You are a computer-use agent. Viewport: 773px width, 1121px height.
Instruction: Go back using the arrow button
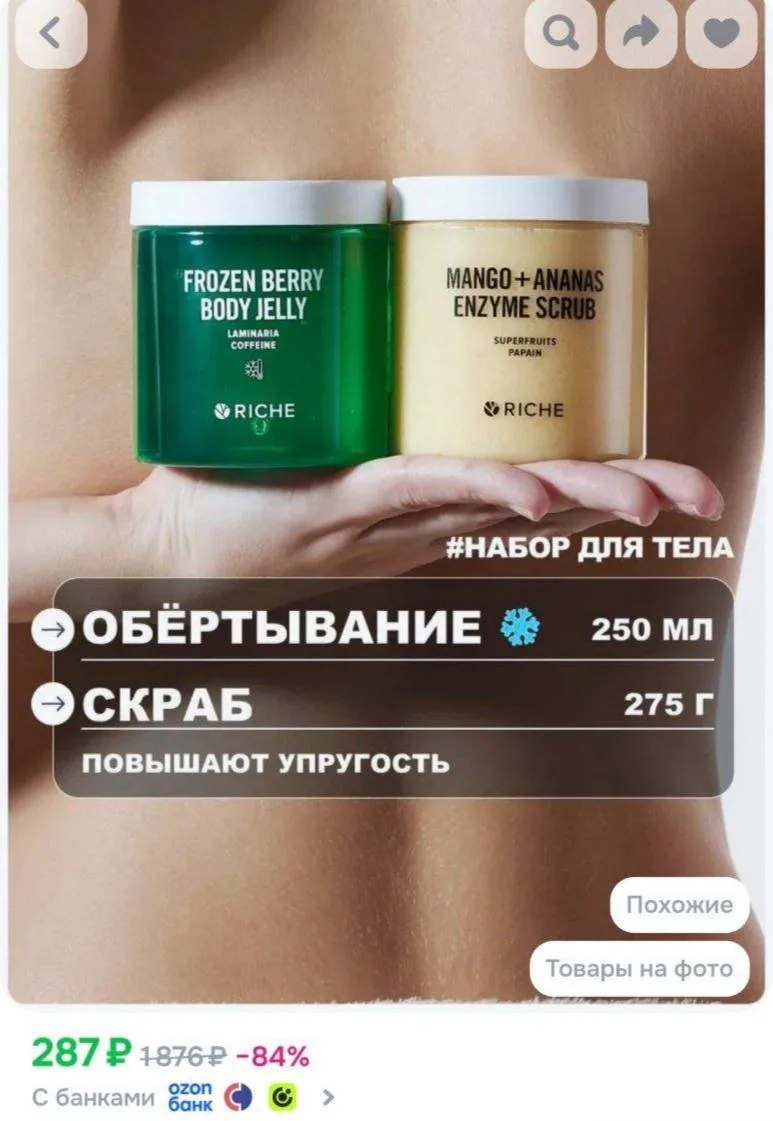(x=50, y=33)
